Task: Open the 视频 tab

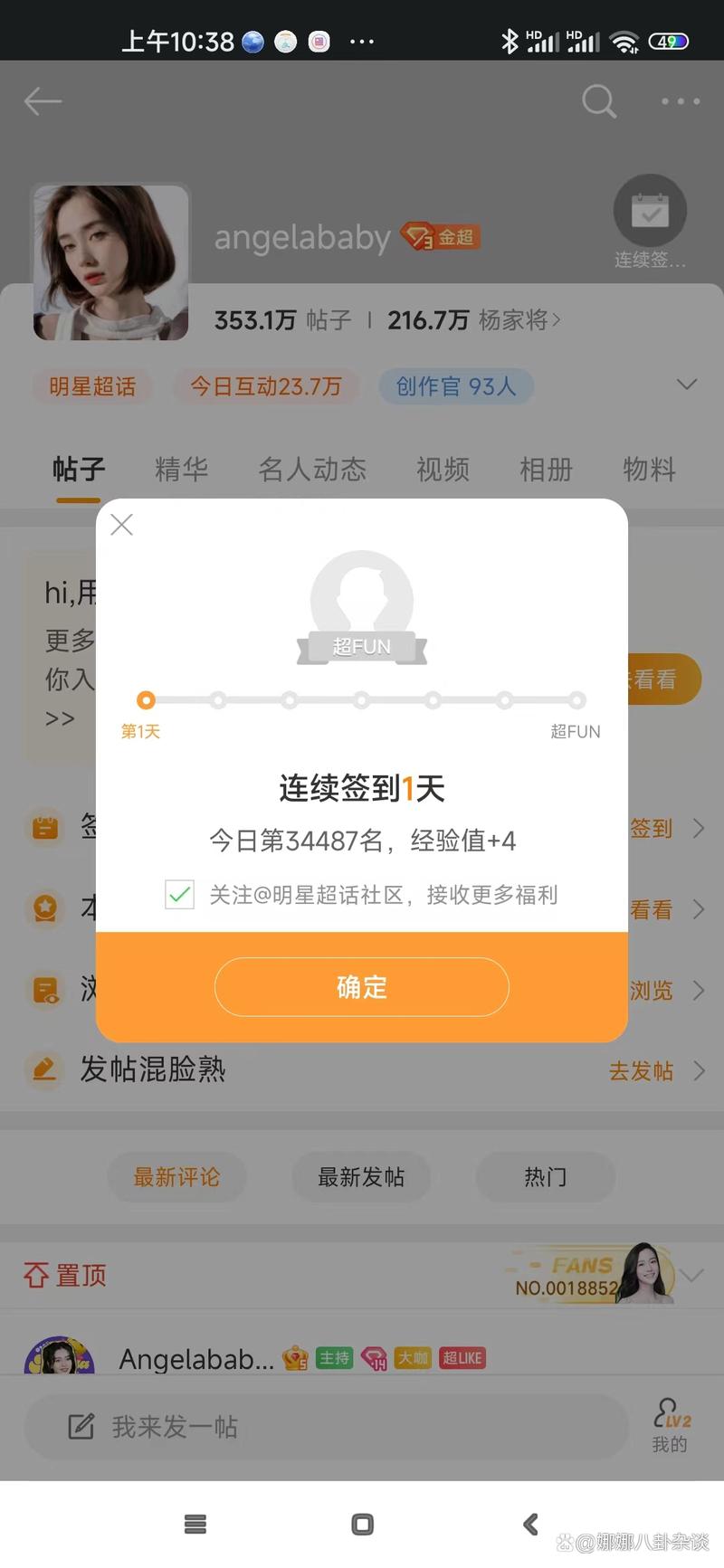Action: click(443, 469)
